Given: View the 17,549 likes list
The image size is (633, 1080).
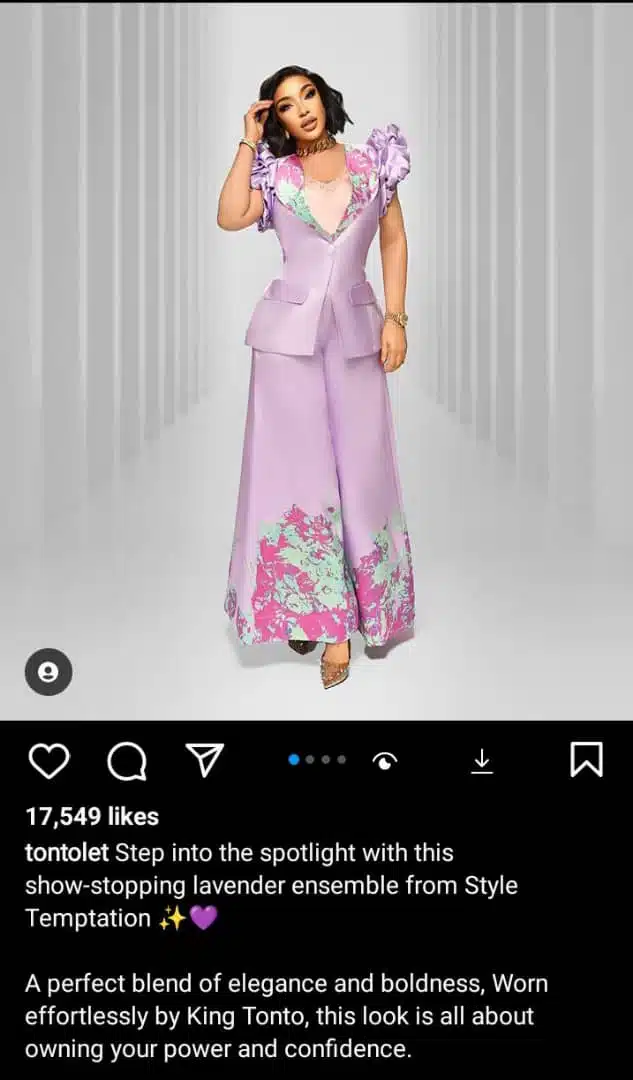Looking at the screenshot, I should (92, 816).
